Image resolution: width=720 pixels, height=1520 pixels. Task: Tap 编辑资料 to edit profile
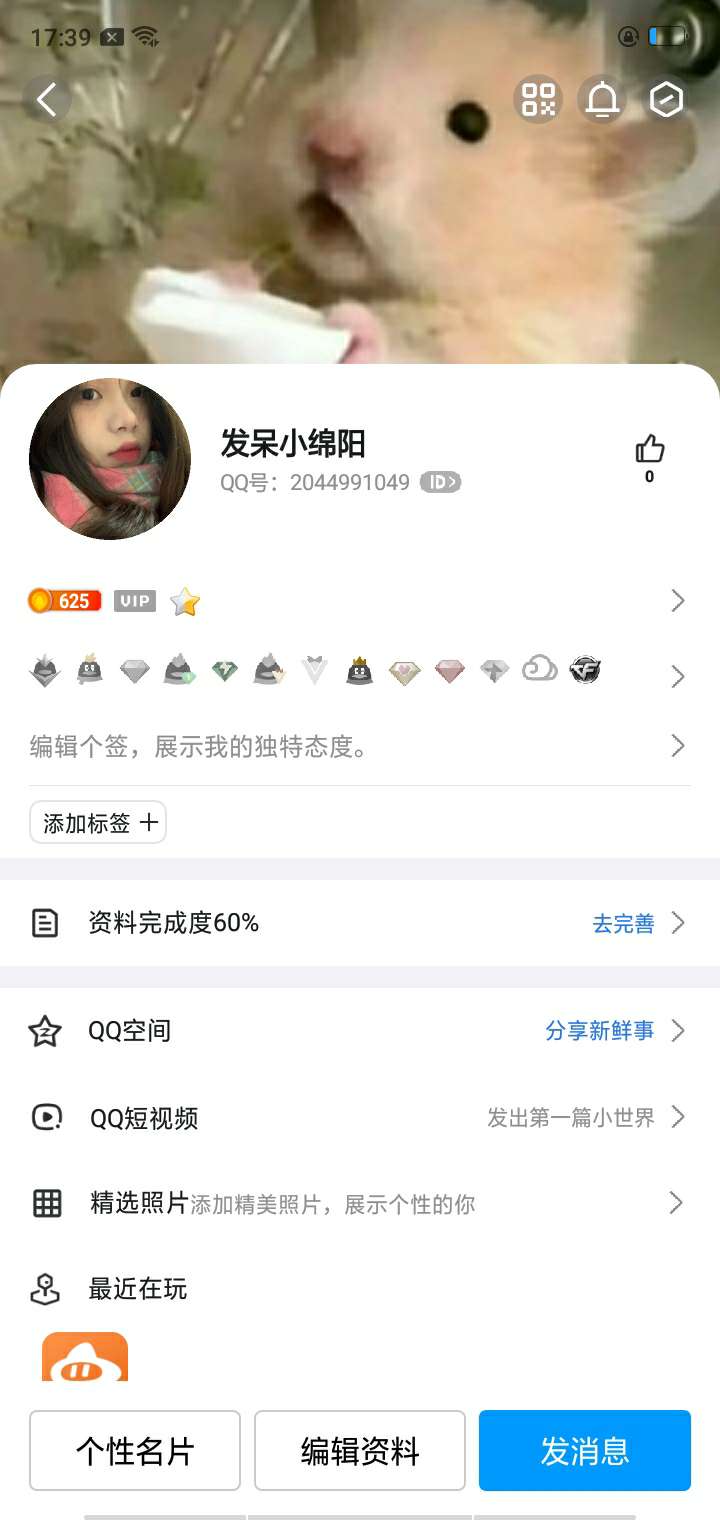pyautogui.click(x=360, y=1451)
